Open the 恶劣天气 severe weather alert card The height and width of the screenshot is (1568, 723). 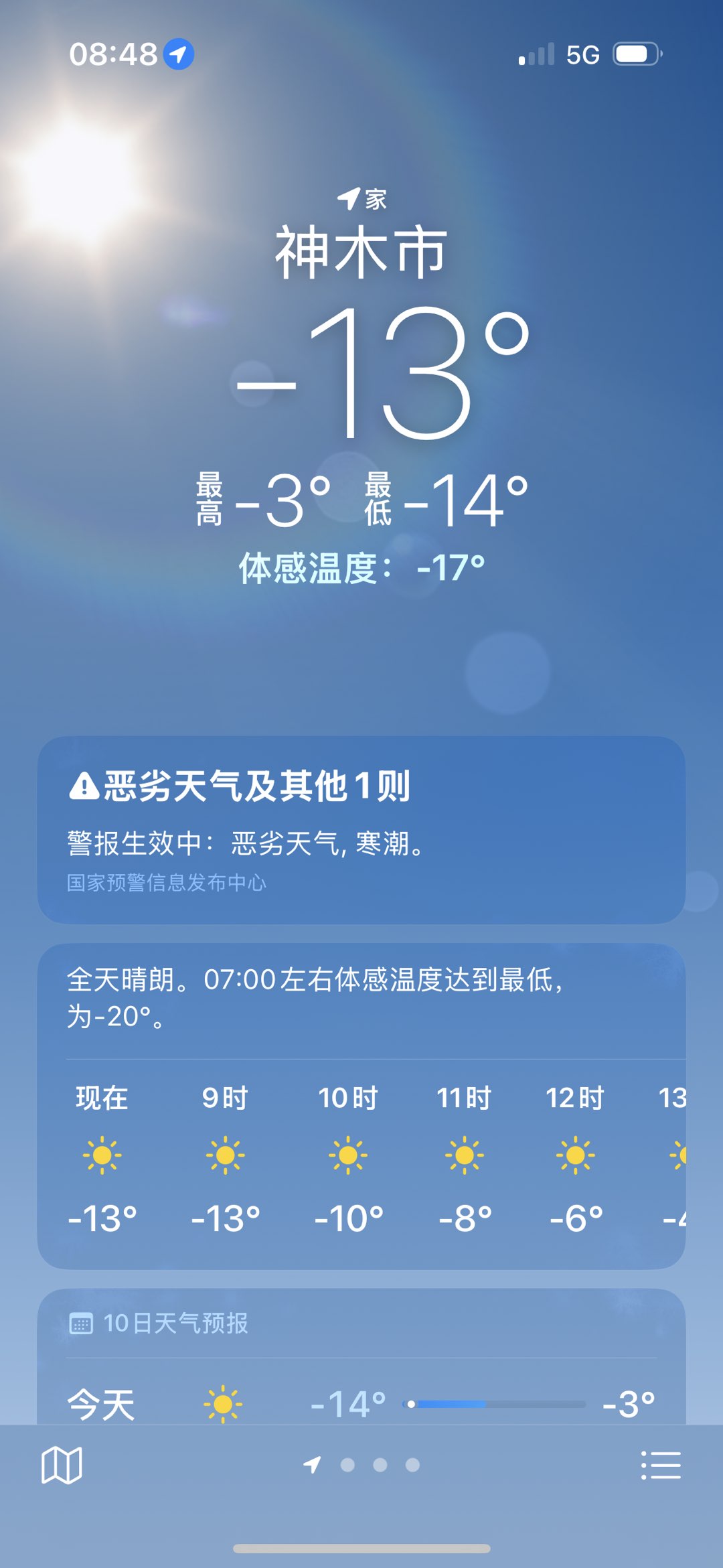361,829
